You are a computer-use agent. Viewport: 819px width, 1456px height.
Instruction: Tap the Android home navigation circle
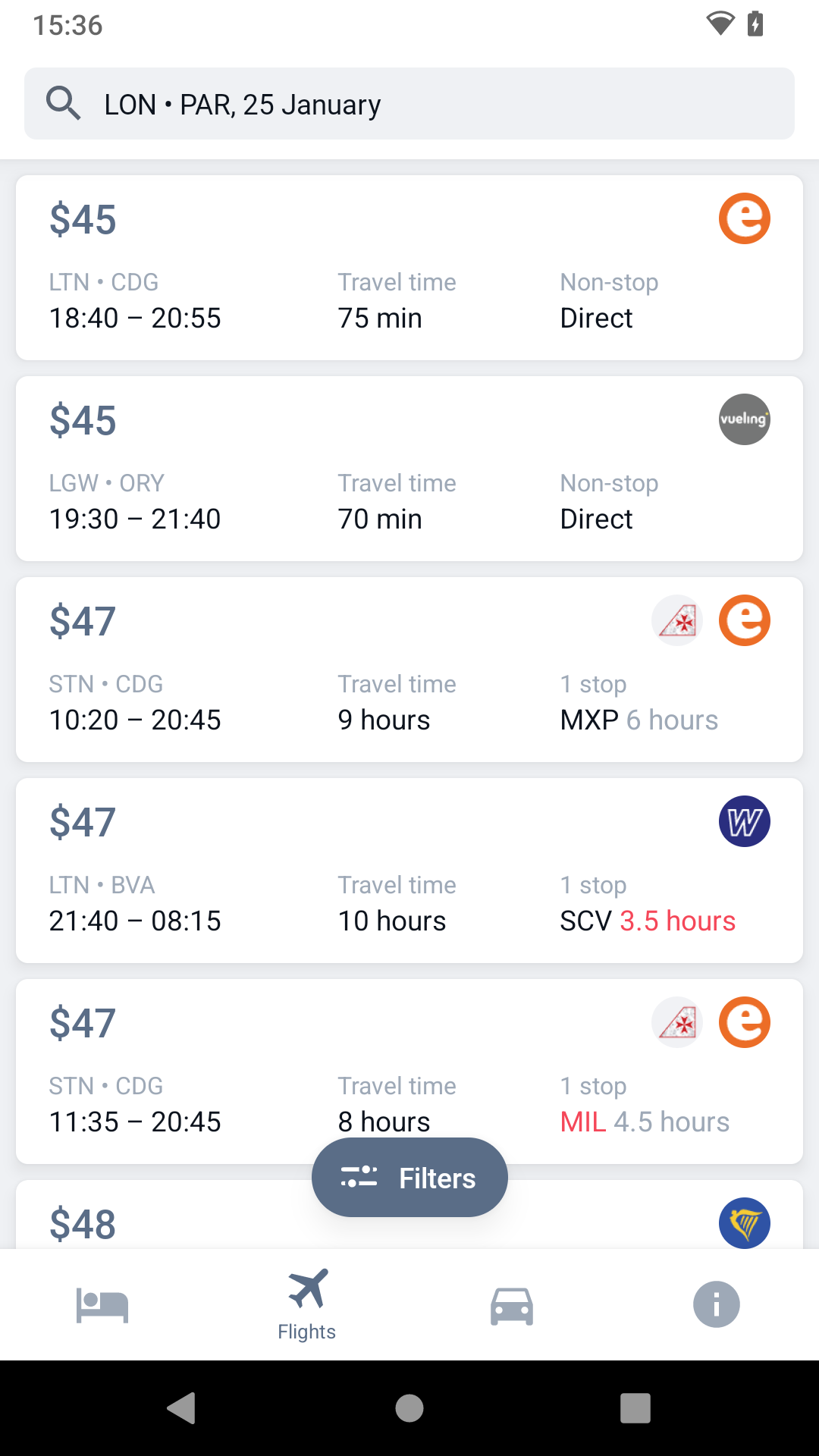pos(409,1410)
